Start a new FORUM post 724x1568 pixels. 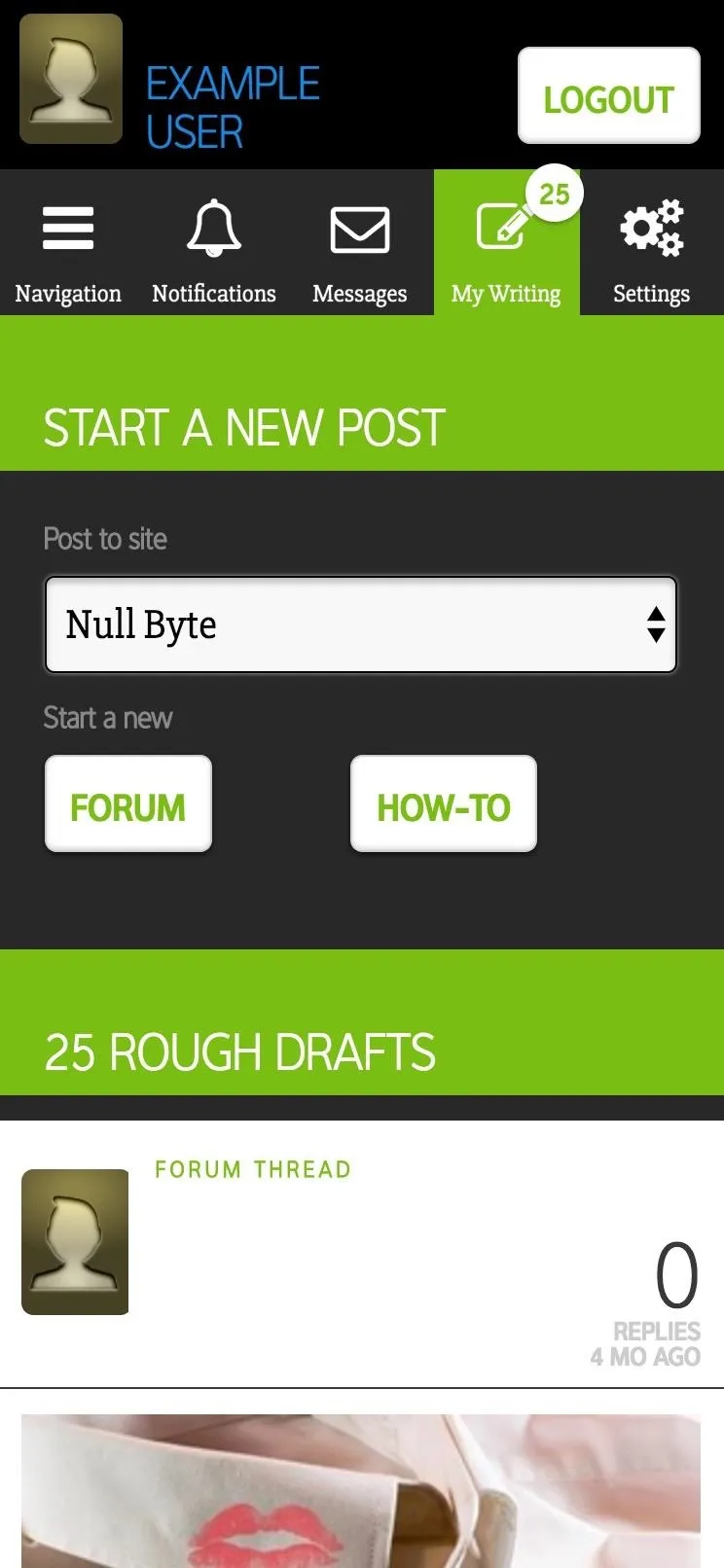[x=127, y=804]
